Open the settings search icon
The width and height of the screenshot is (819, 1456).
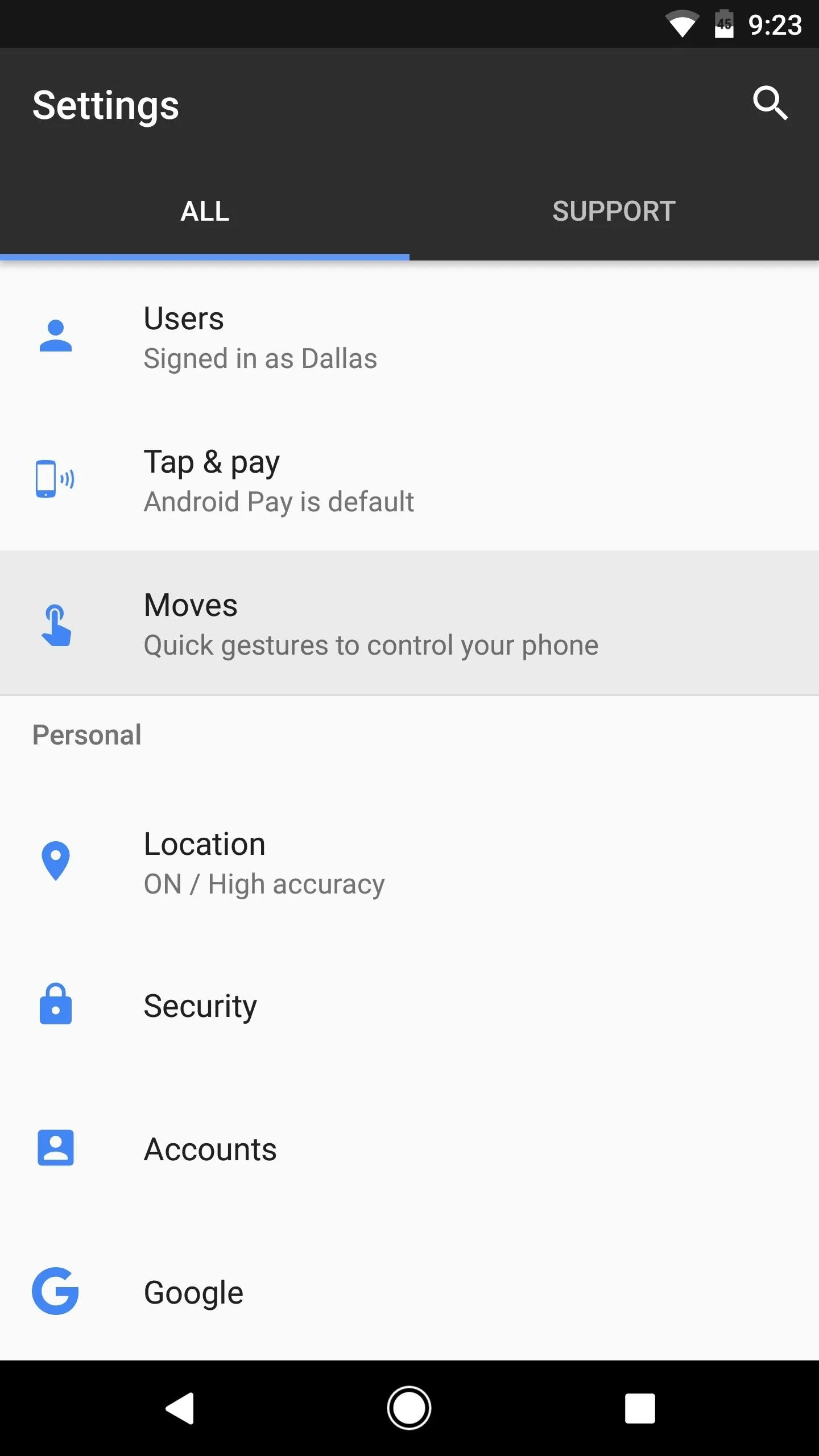tap(771, 104)
